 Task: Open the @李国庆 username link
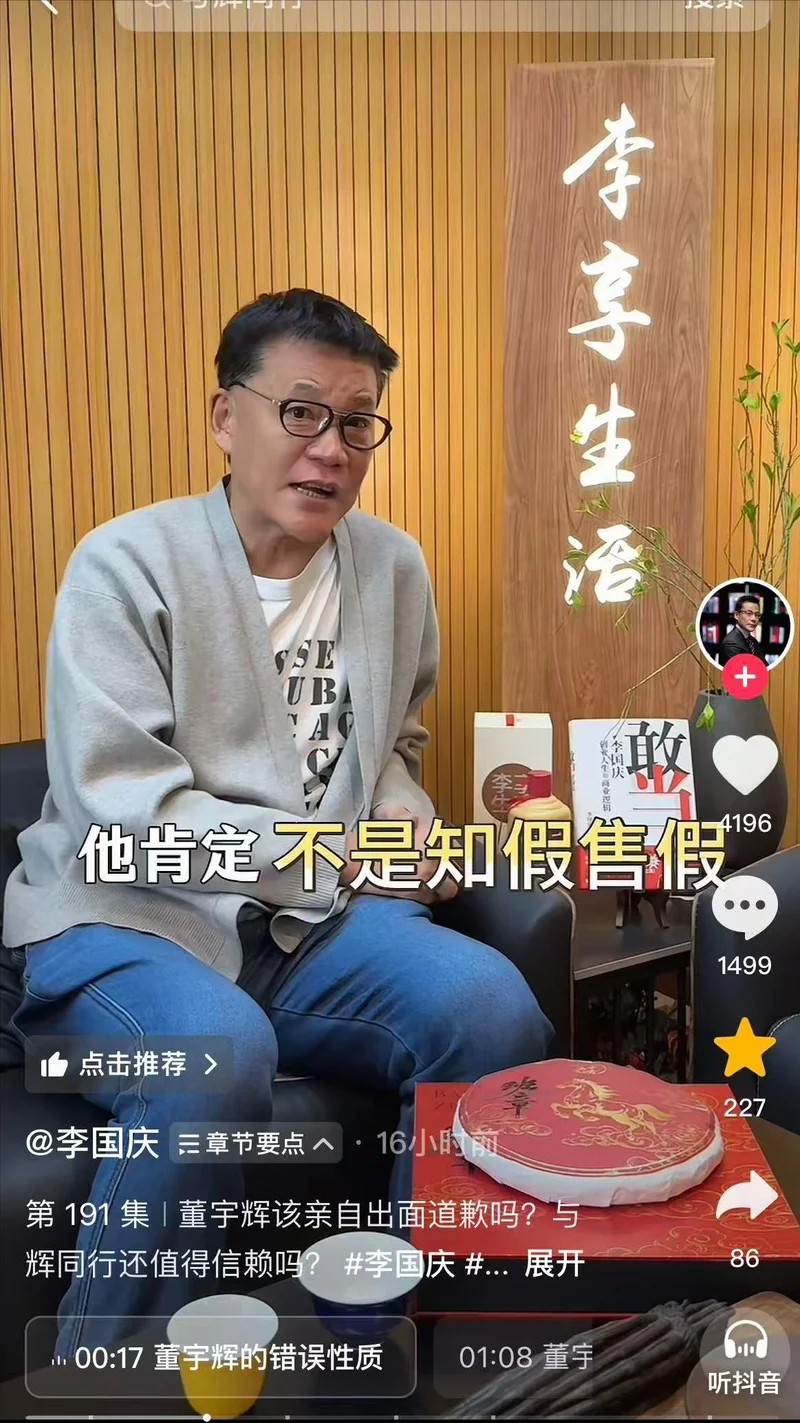click(92, 1143)
